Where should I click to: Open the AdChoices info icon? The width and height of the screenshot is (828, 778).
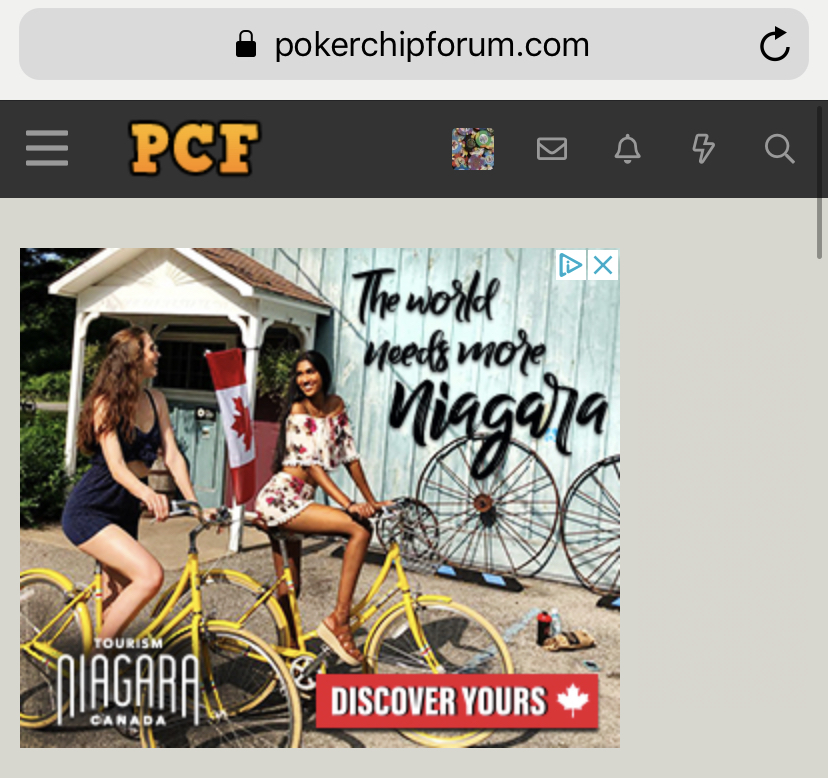tap(571, 265)
